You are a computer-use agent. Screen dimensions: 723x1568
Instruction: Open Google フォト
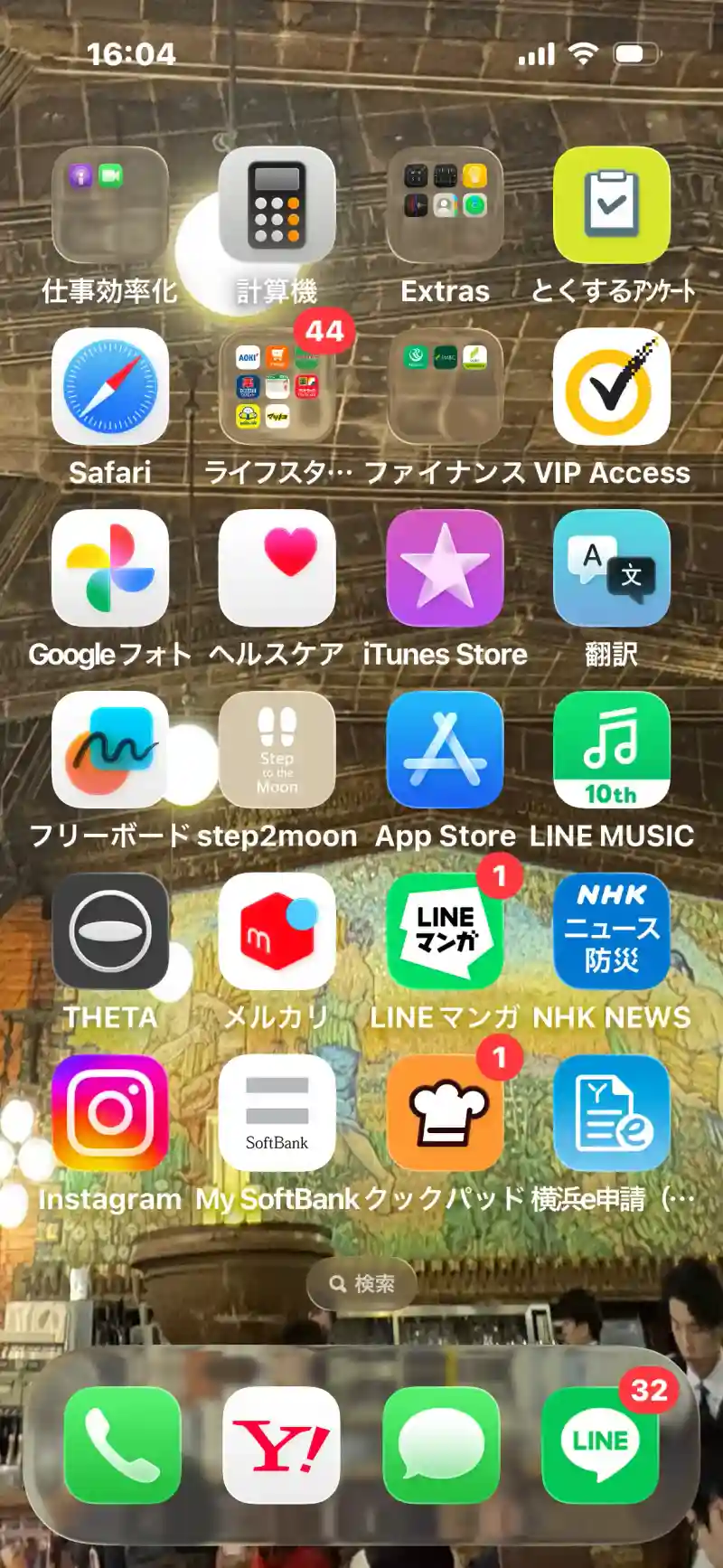point(110,568)
